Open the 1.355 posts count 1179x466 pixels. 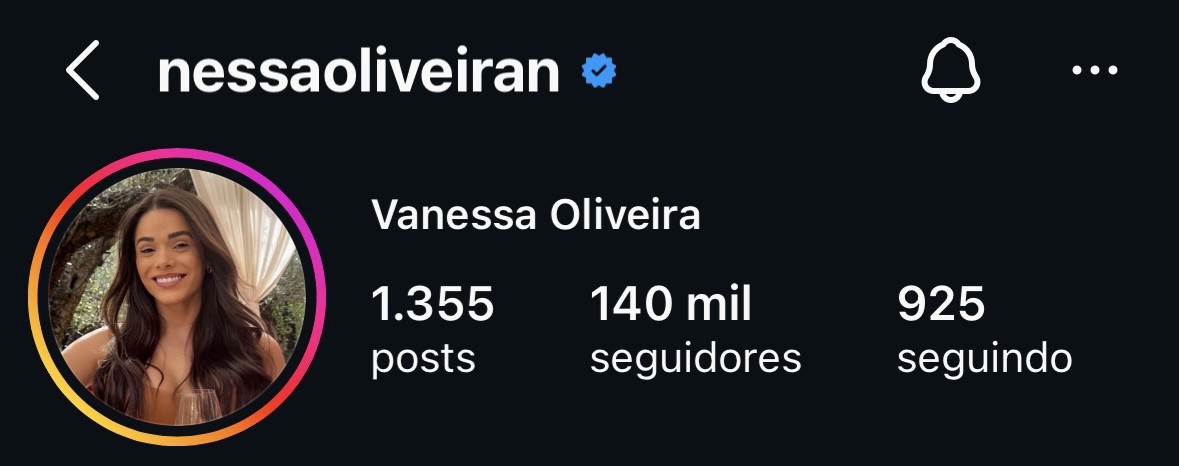coord(432,328)
